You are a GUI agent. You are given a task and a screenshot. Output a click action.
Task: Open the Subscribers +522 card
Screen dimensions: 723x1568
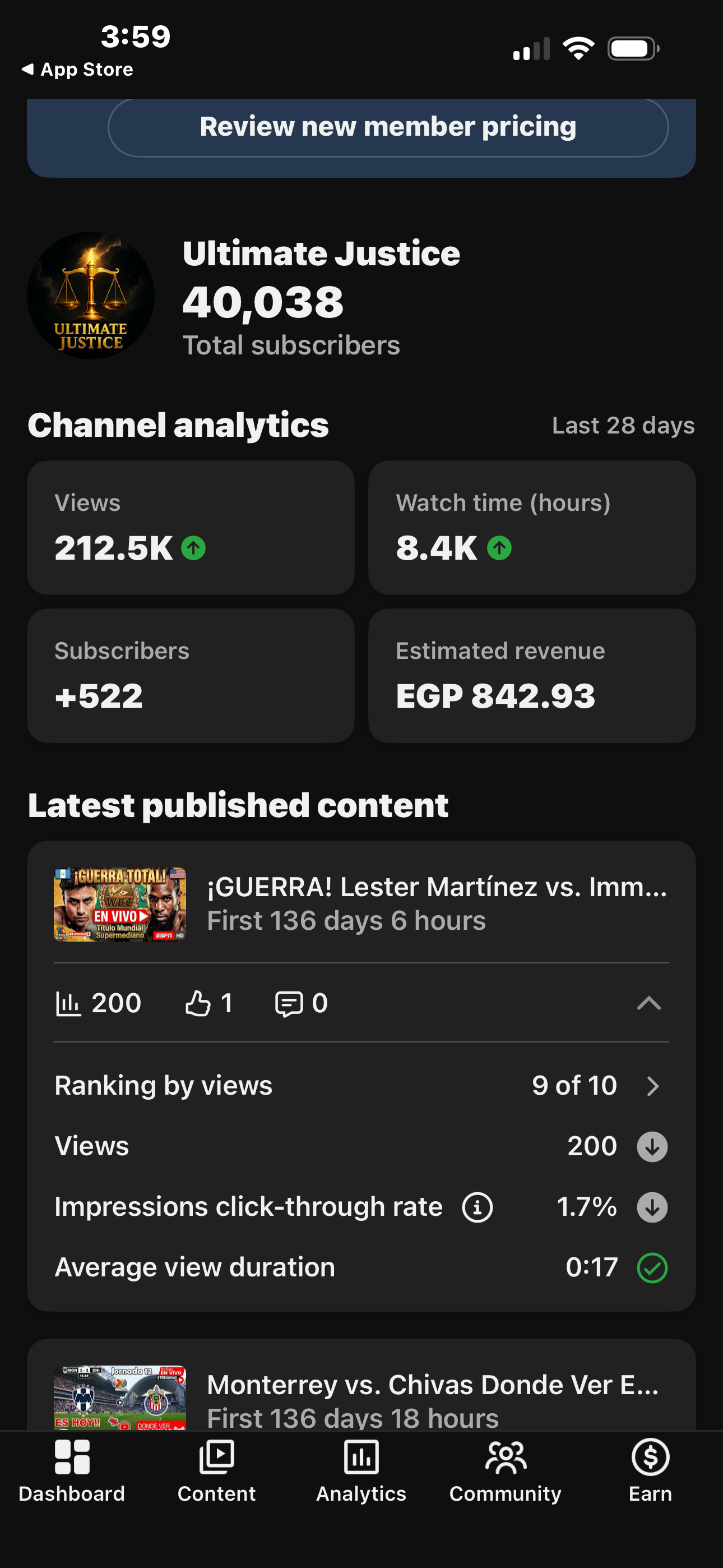(x=191, y=676)
